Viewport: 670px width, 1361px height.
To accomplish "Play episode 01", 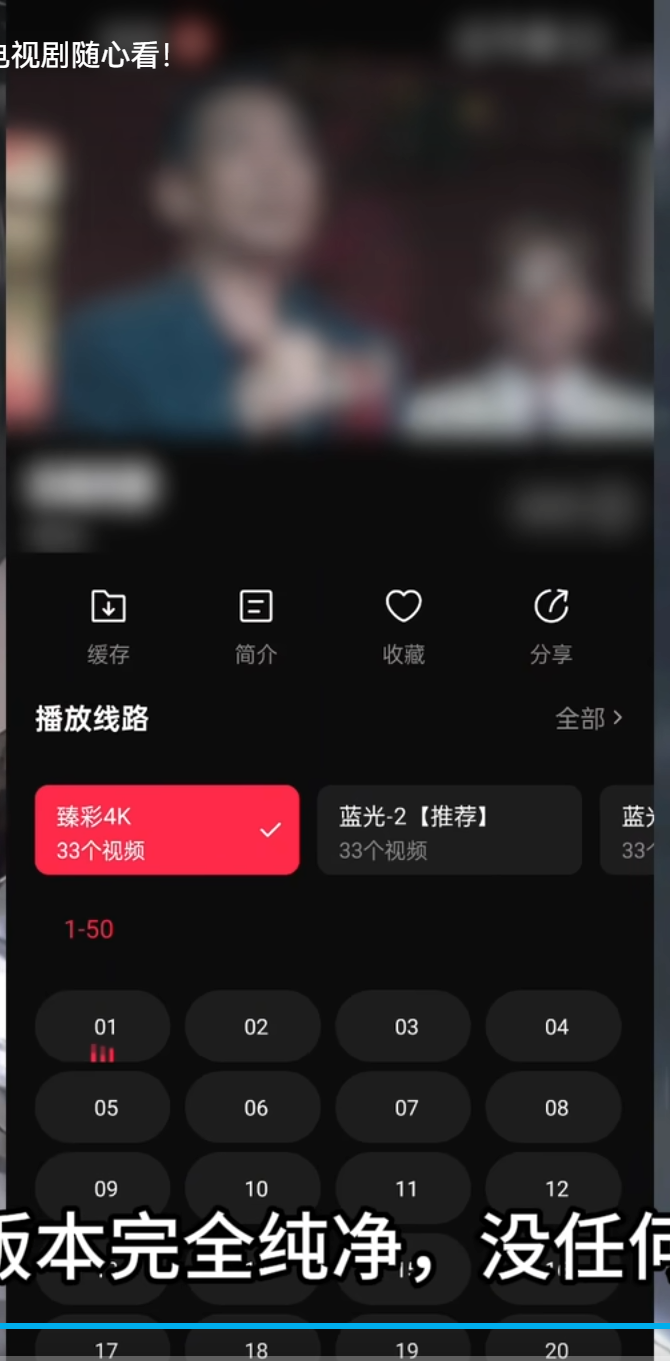I will [103, 1027].
